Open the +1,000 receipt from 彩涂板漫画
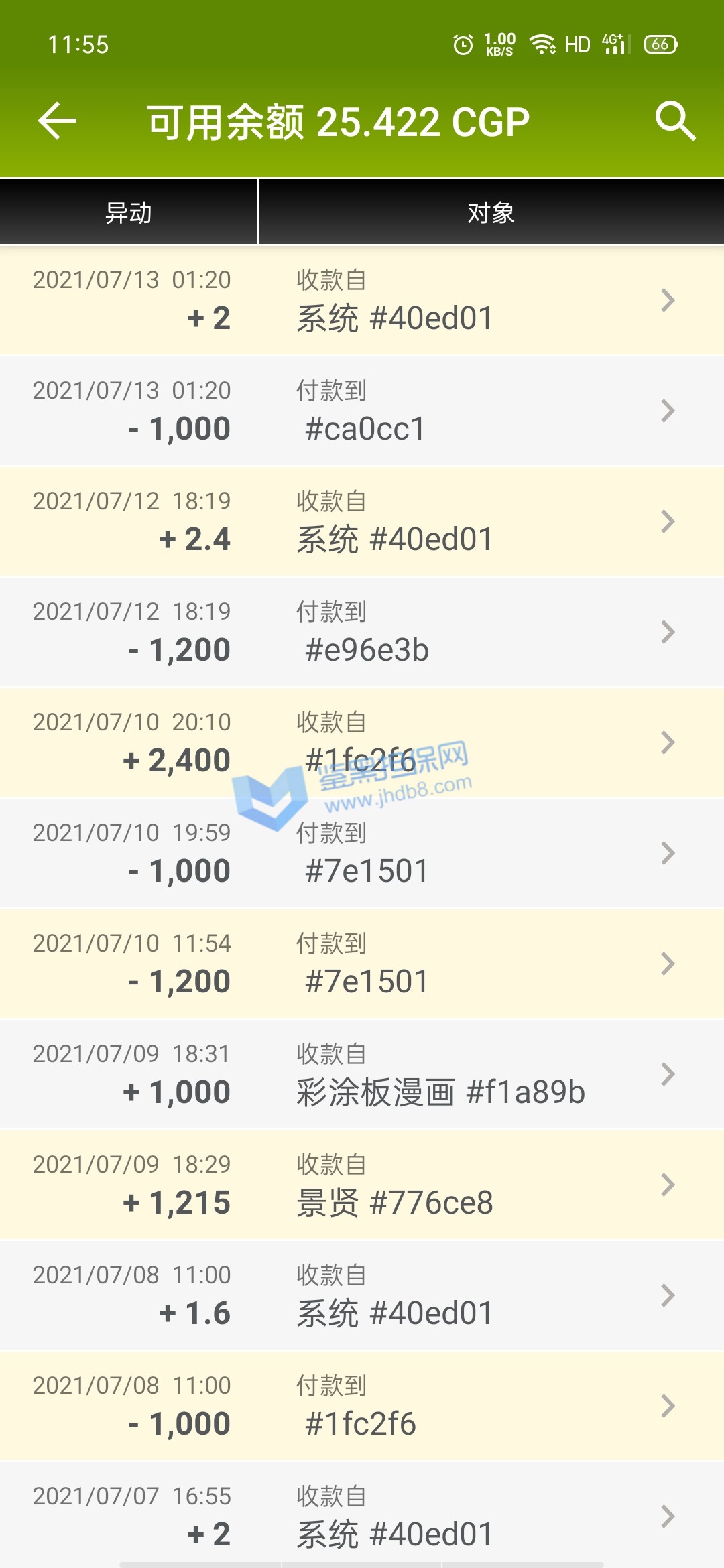The width and height of the screenshot is (724, 1568). pos(362,1074)
